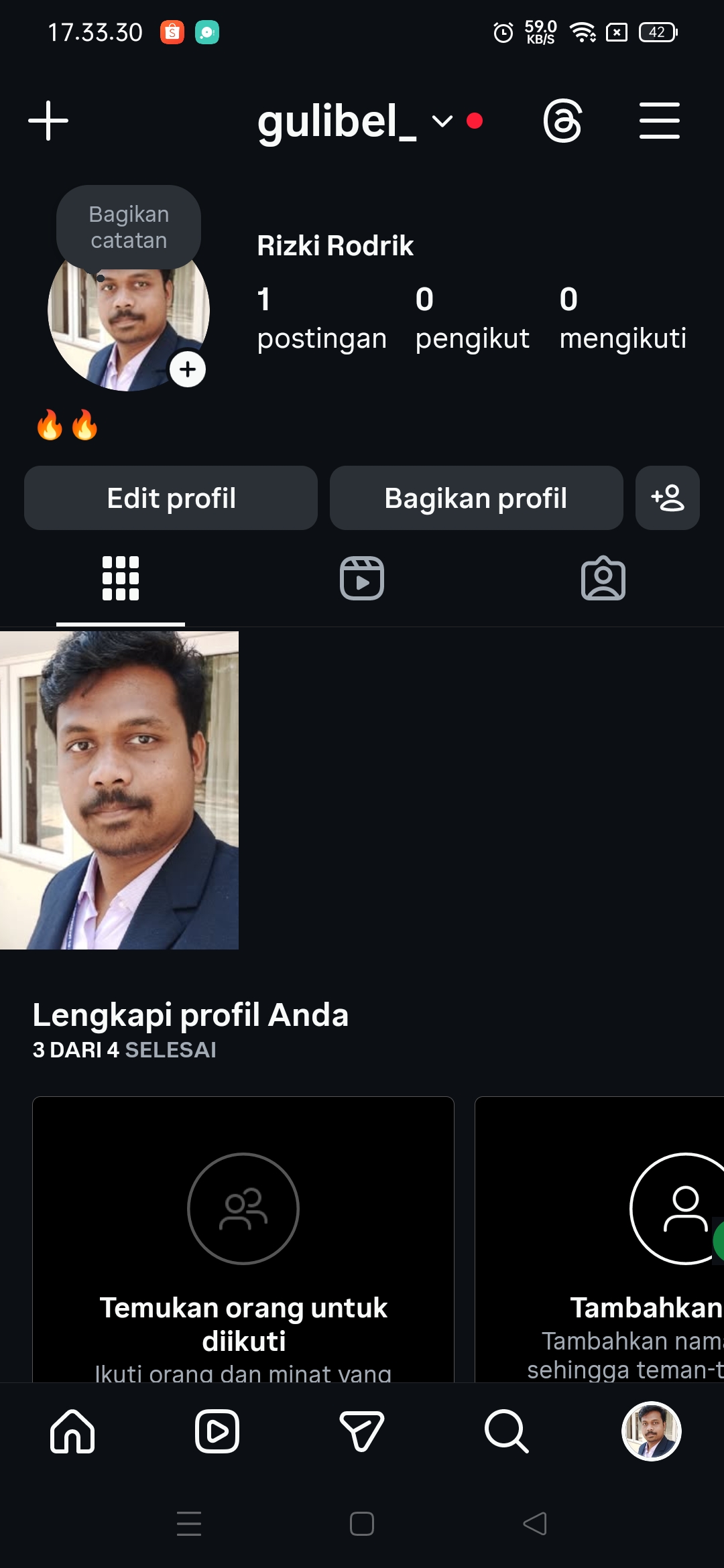Open Reels from the bottom navigation
Screen dimensions: 724x1568
click(x=217, y=1431)
